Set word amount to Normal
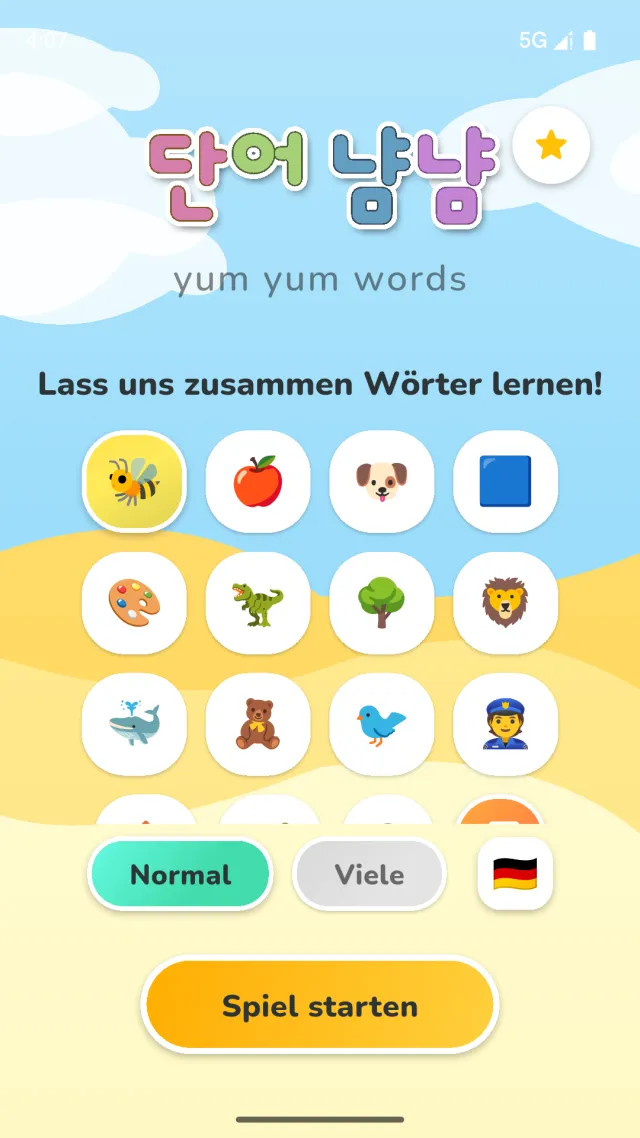Screen dimensions: 640x1138 point(180,875)
